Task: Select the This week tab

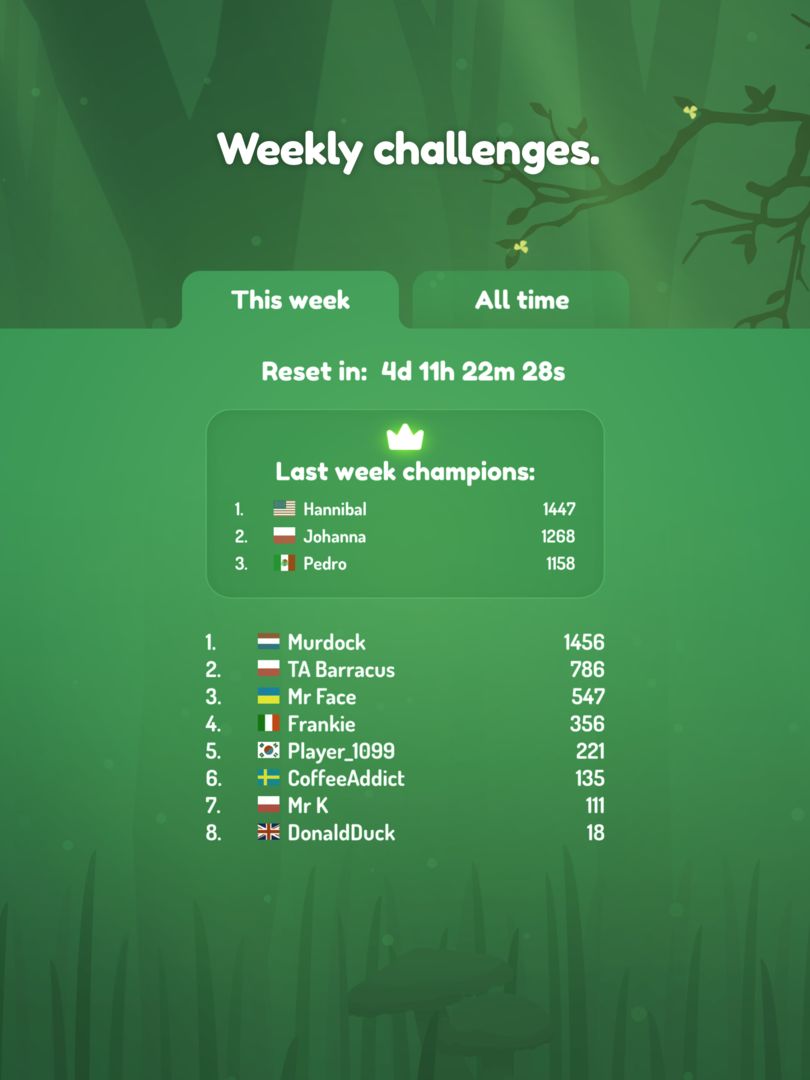Action: 290,300
